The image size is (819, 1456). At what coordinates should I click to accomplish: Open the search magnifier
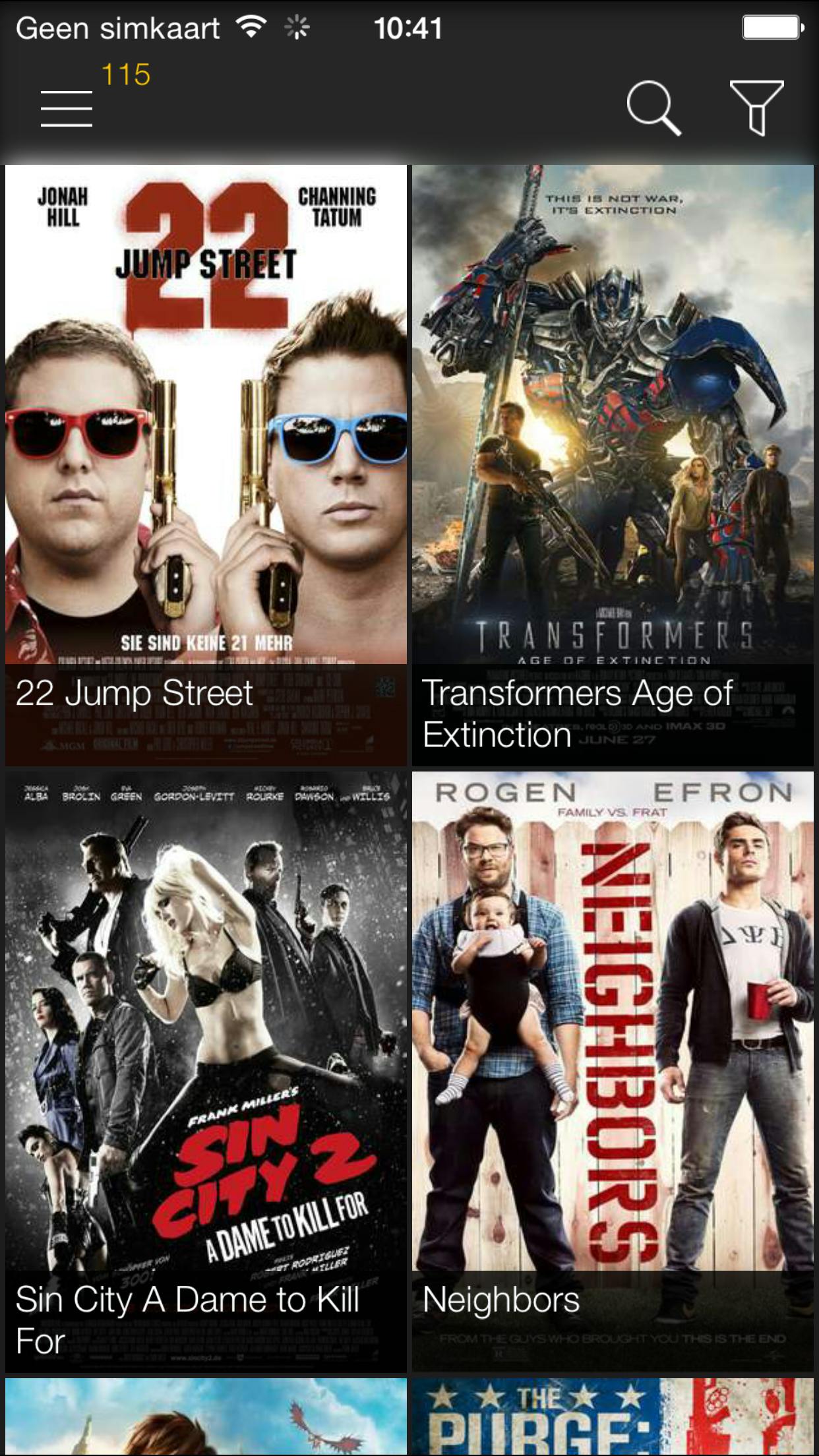point(652,108)
